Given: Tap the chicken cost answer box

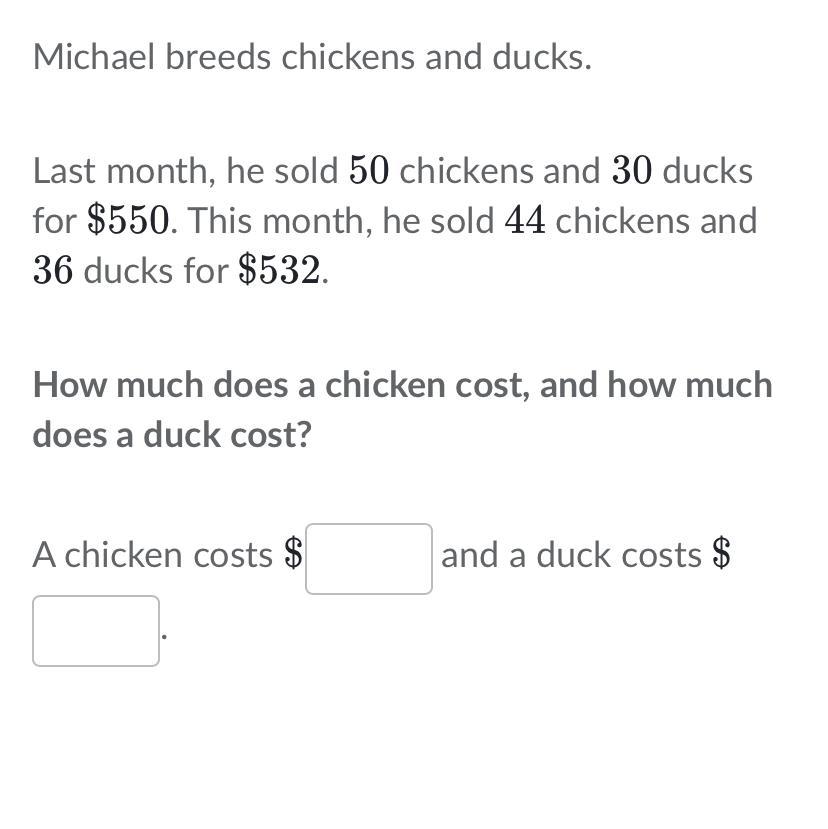Looking at the screenshot, I should 368,559.
